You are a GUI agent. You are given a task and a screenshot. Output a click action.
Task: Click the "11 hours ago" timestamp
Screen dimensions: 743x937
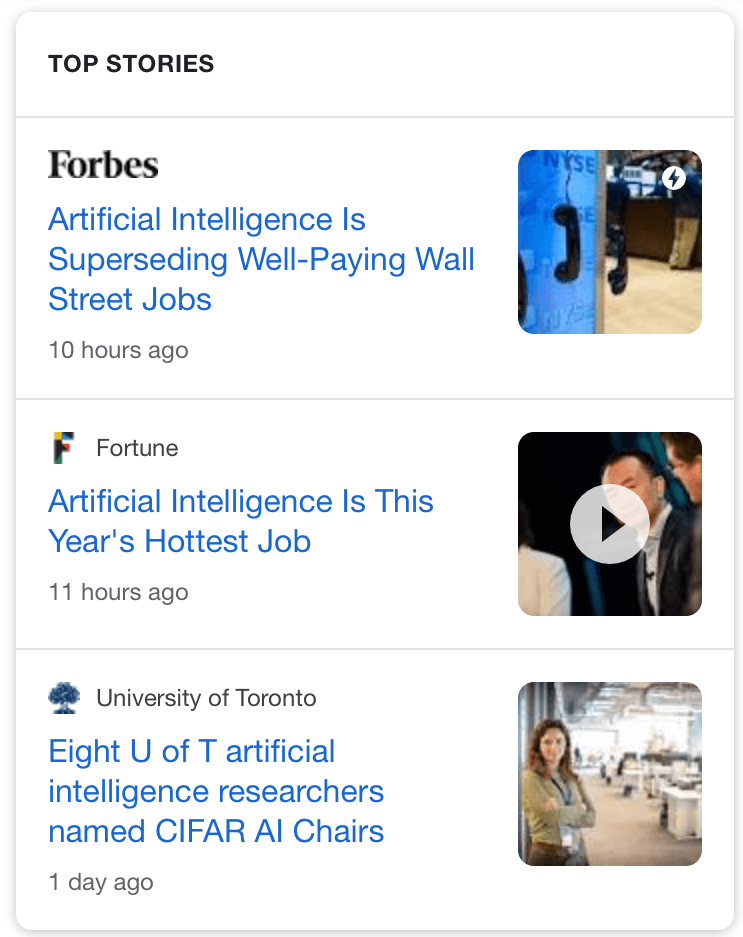click(x=118, y=592)
